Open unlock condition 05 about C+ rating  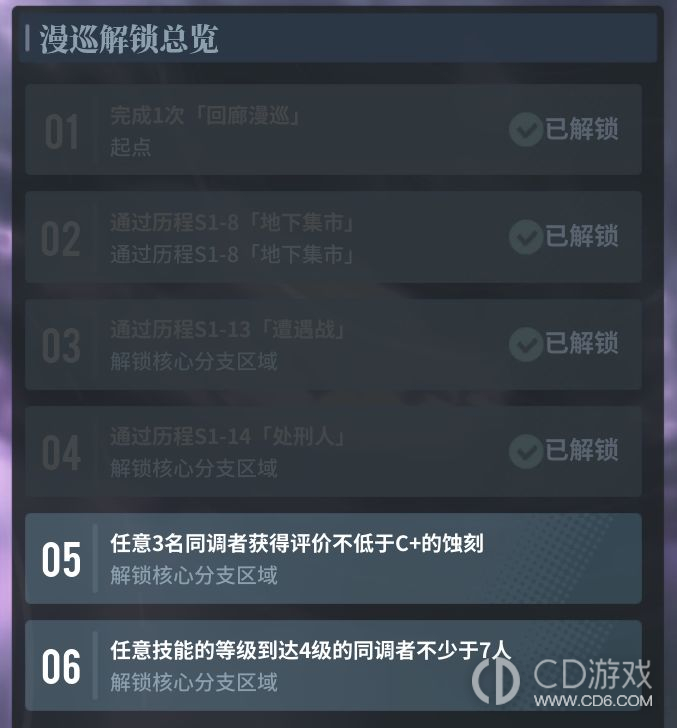(x=333, y=559)
